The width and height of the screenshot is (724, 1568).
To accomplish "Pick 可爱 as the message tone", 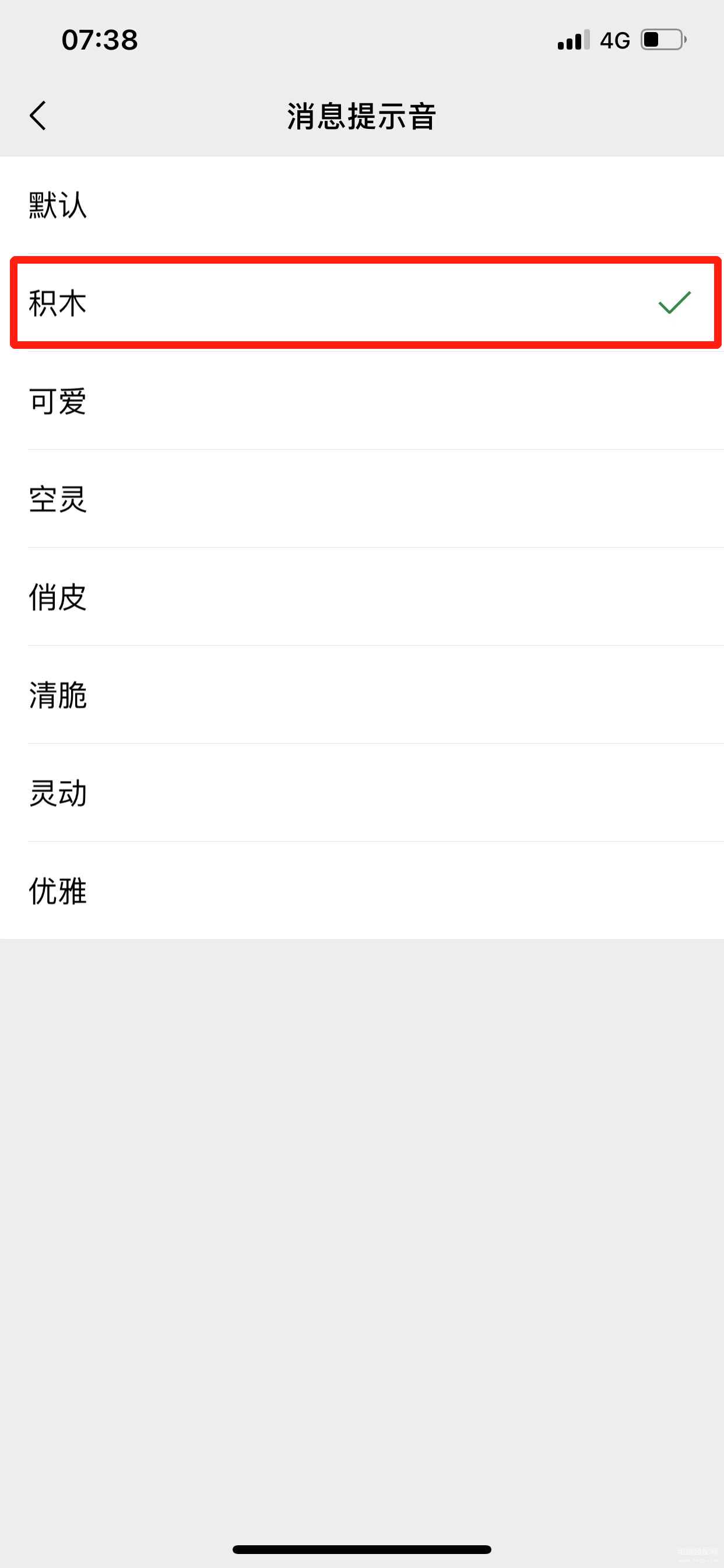I will [x=362, y=401].
